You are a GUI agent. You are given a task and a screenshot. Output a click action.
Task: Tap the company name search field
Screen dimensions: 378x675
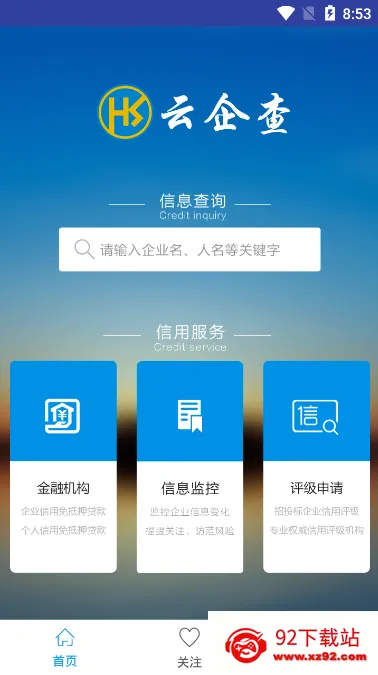click(x=189, y=249)
